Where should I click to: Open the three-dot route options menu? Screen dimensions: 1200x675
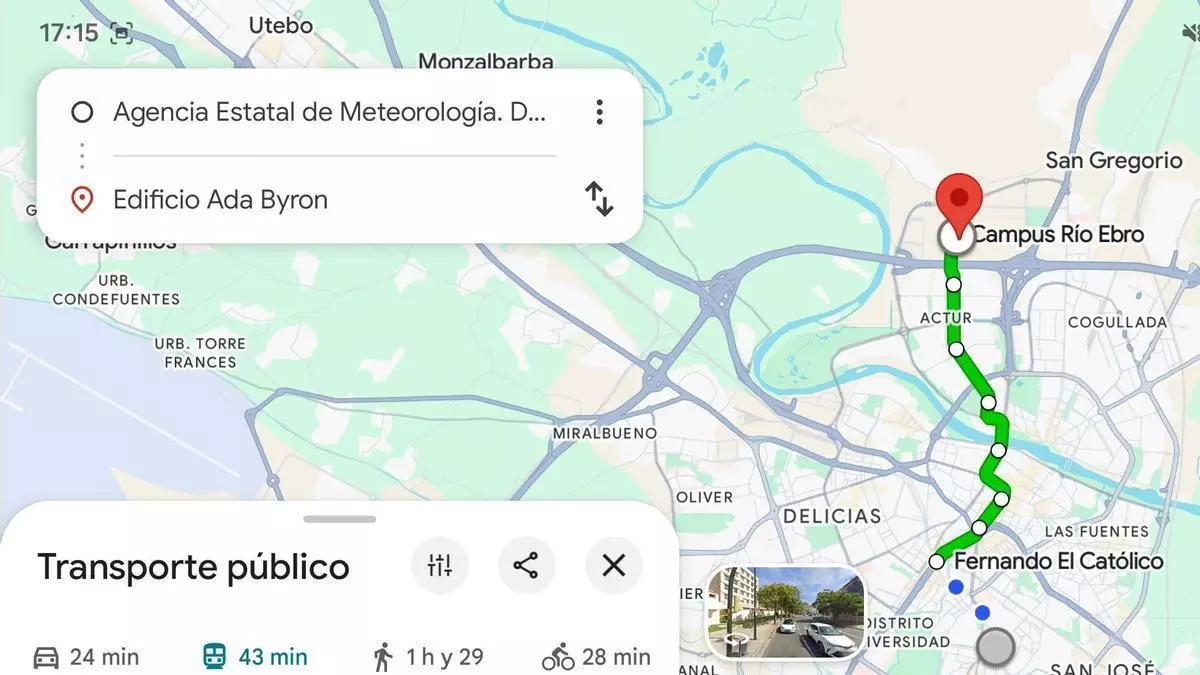tap(599, 112)
